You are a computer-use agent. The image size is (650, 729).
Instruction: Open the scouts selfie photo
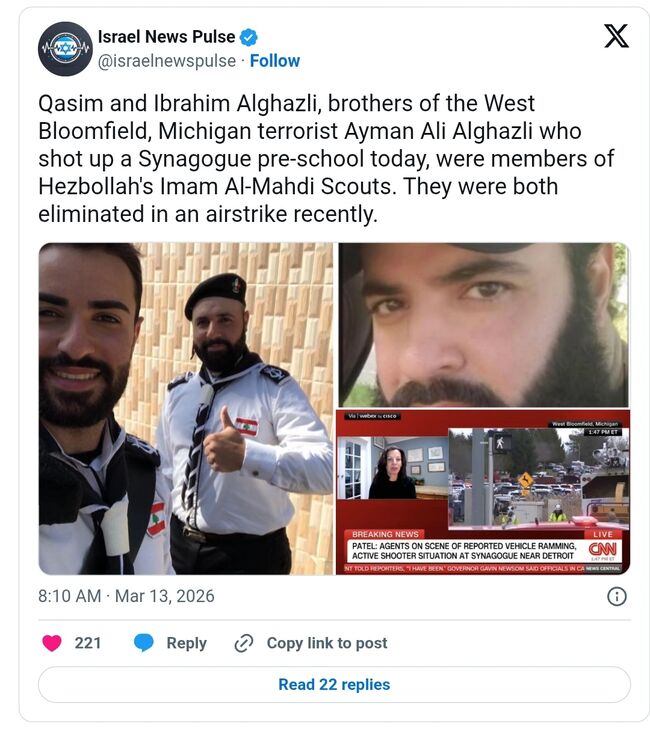coord(186,408)
